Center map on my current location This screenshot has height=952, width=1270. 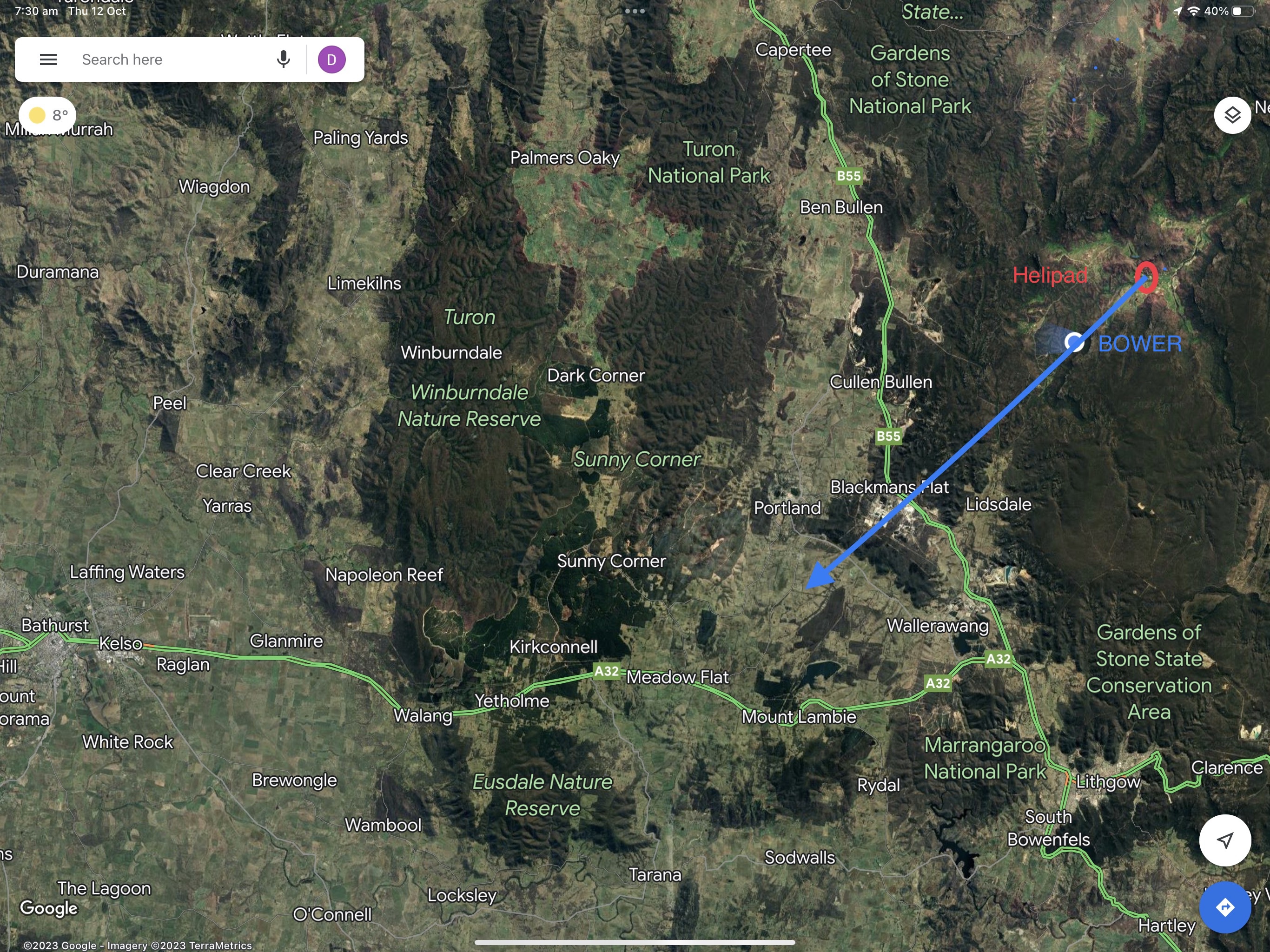coord(1224,840)
